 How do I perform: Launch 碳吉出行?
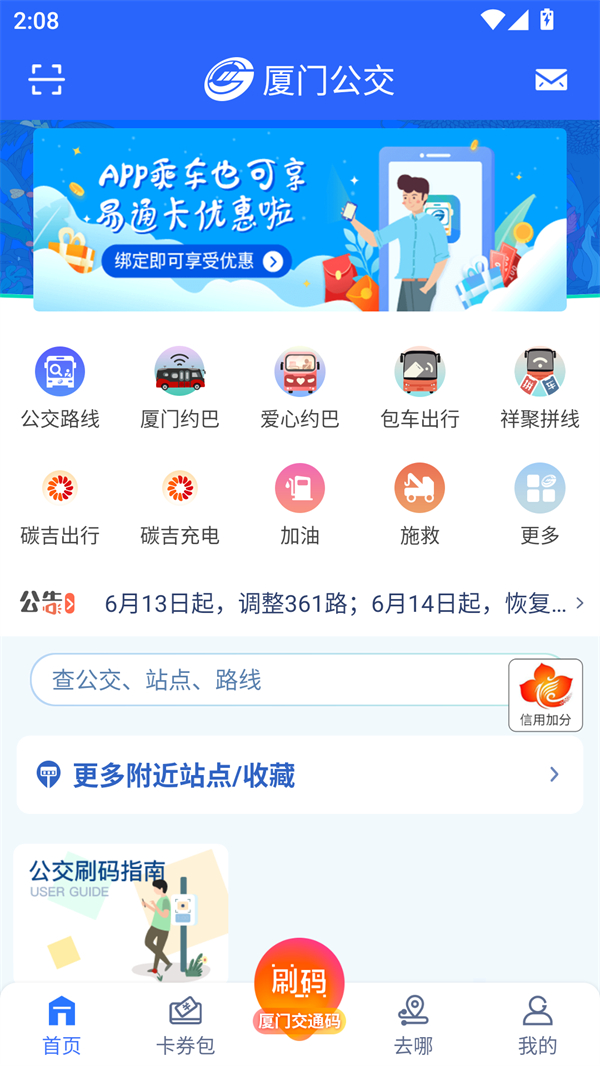click(60, 505)
